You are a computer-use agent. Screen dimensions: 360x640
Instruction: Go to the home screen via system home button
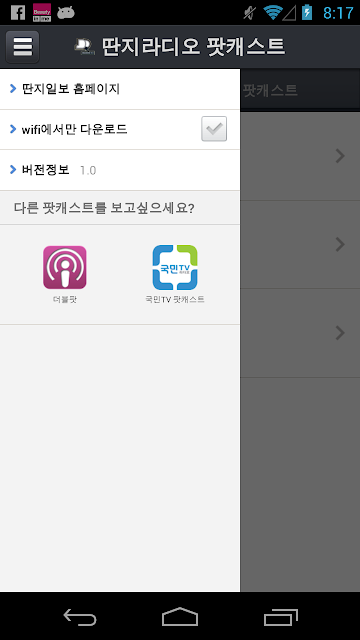(180, 616)
